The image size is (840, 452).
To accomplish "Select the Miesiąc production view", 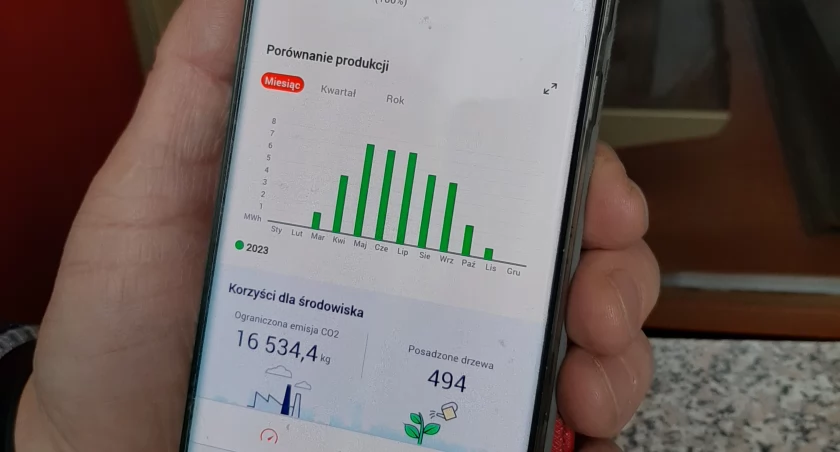I will [x=282, y=84].
